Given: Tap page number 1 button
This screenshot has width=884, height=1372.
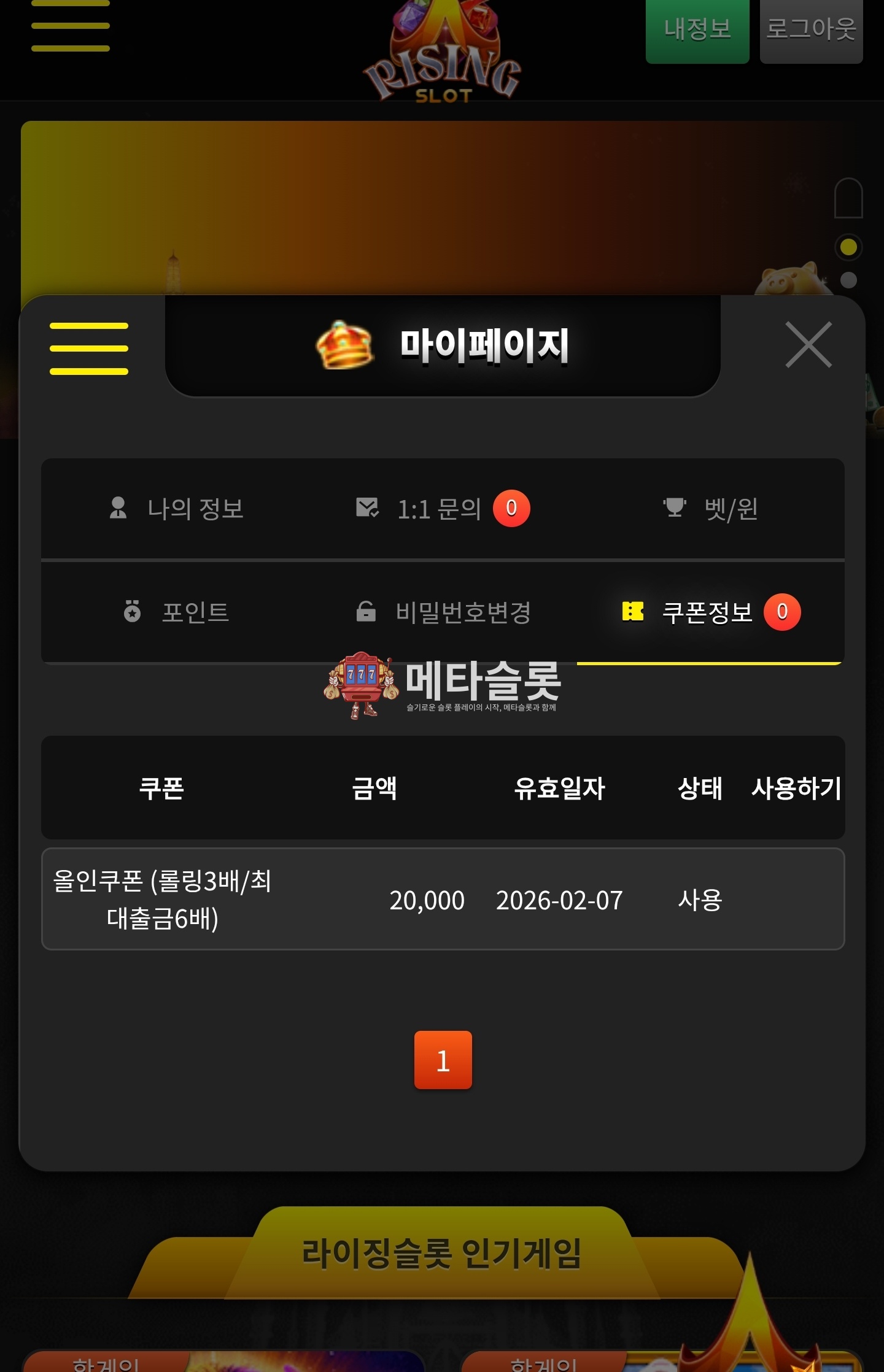Looking at the screenshot, I should coord(443,1060).
